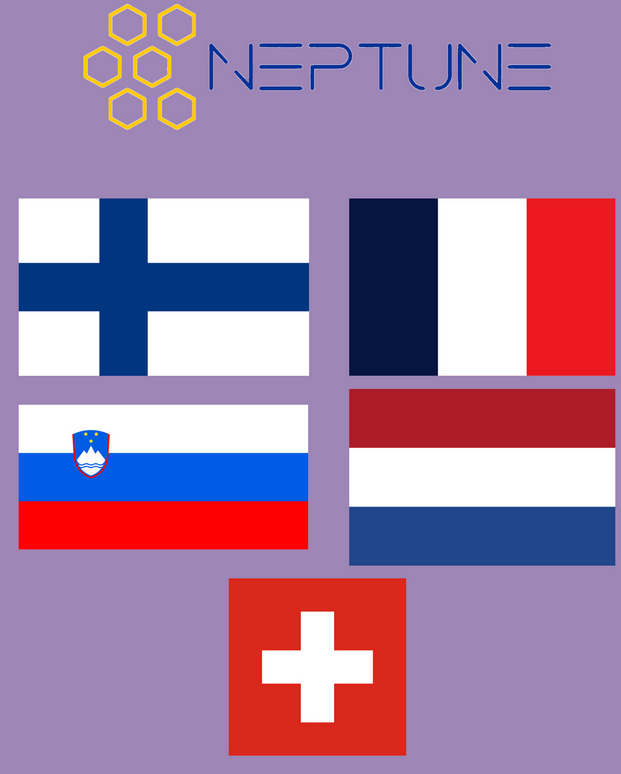The height and width of the screenshot is (774, 621).
Task: Tap the Netherlands flag
Action: click(x=481, y=477)
